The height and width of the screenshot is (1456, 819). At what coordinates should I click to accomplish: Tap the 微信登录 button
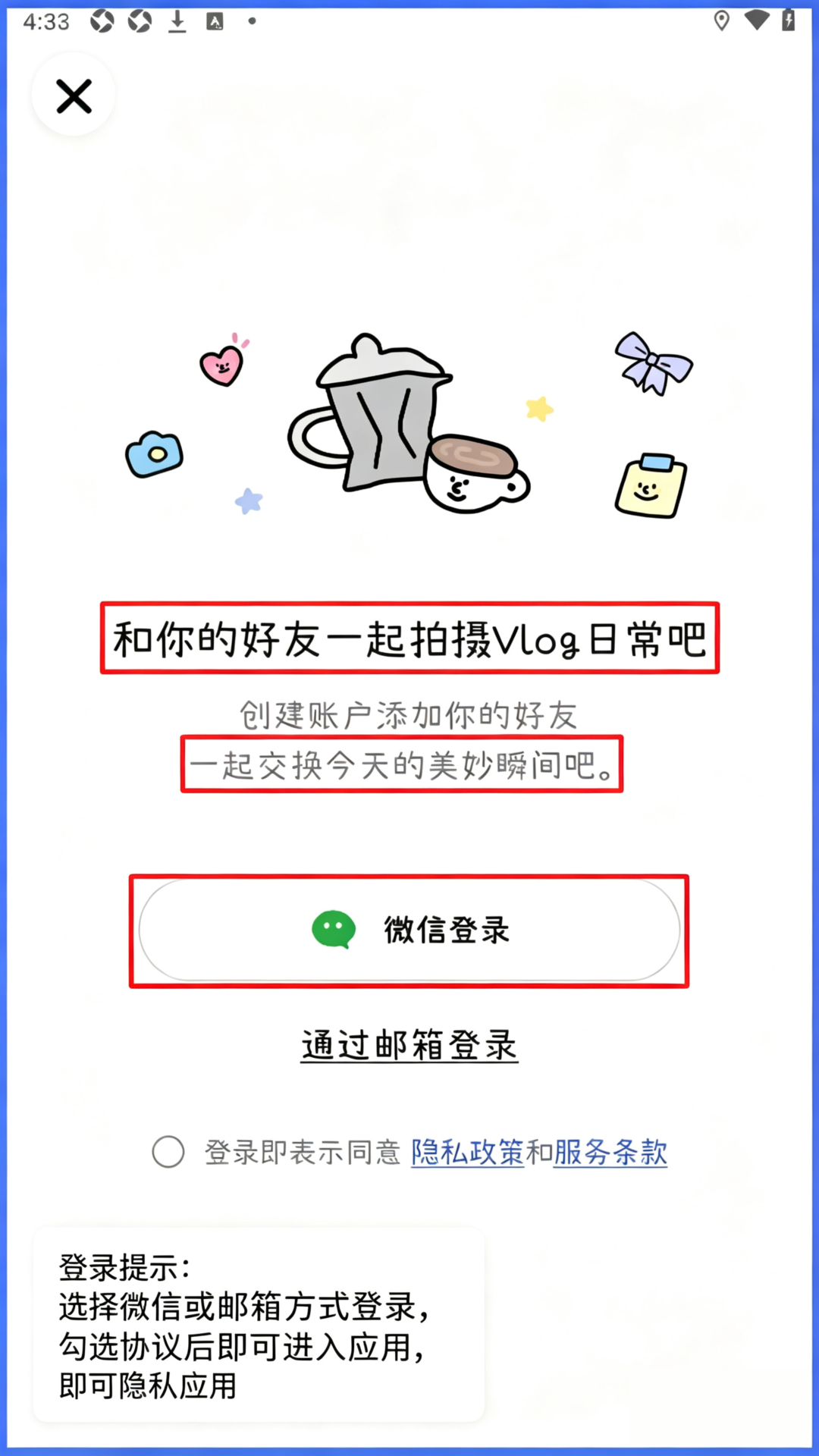click(x=409, y=930)
